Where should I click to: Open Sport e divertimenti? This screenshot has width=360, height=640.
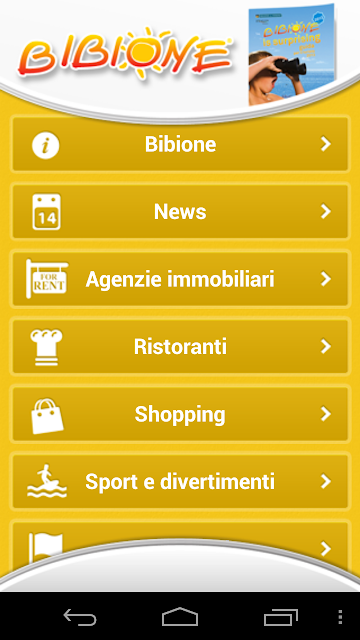[x=180, y=482]
